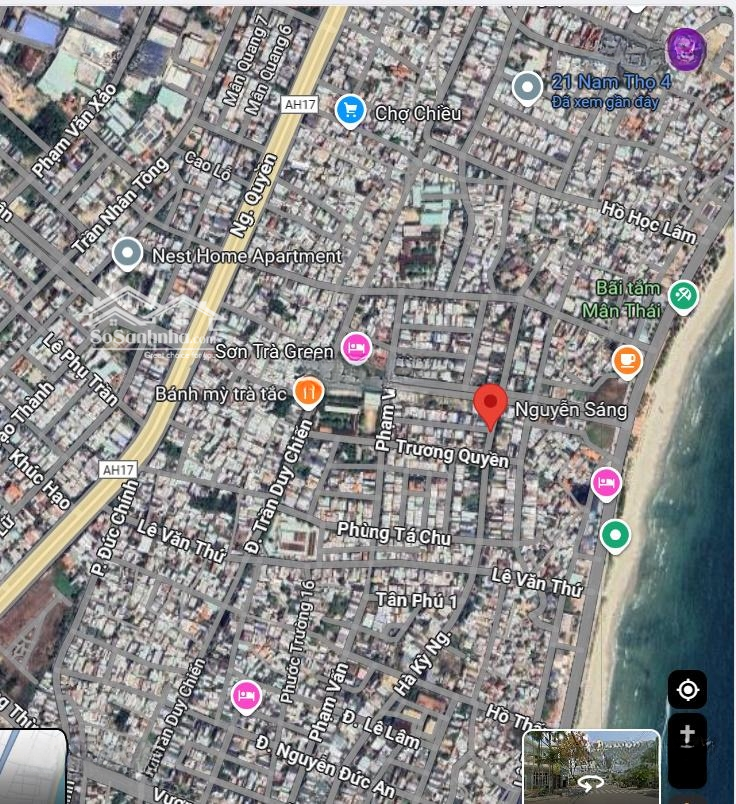736x804 pixels.
Task: Open the Bãi tắm Mân Thái marker
Action: (x=683, y=296)
